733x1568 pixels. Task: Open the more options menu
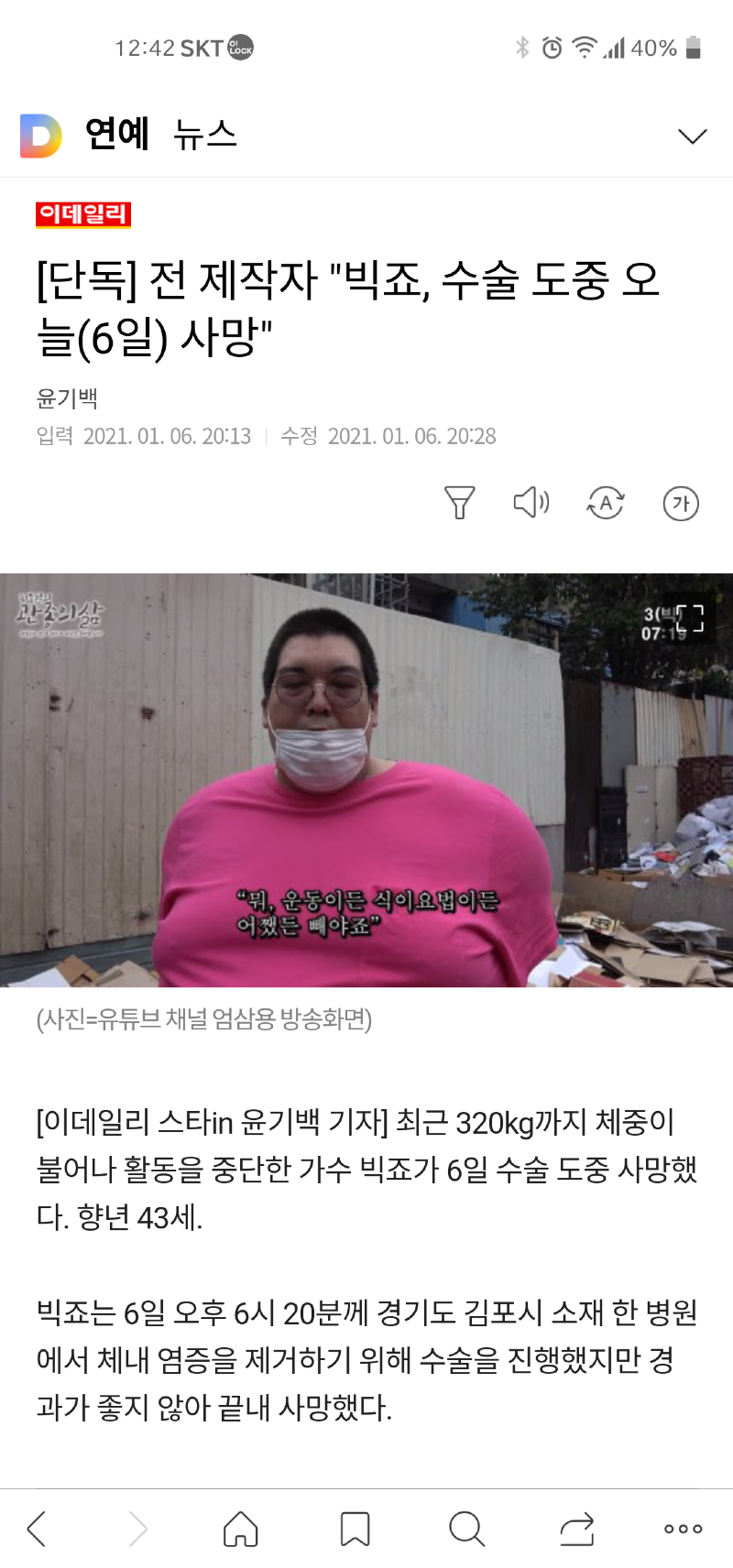coord(683,1529)
